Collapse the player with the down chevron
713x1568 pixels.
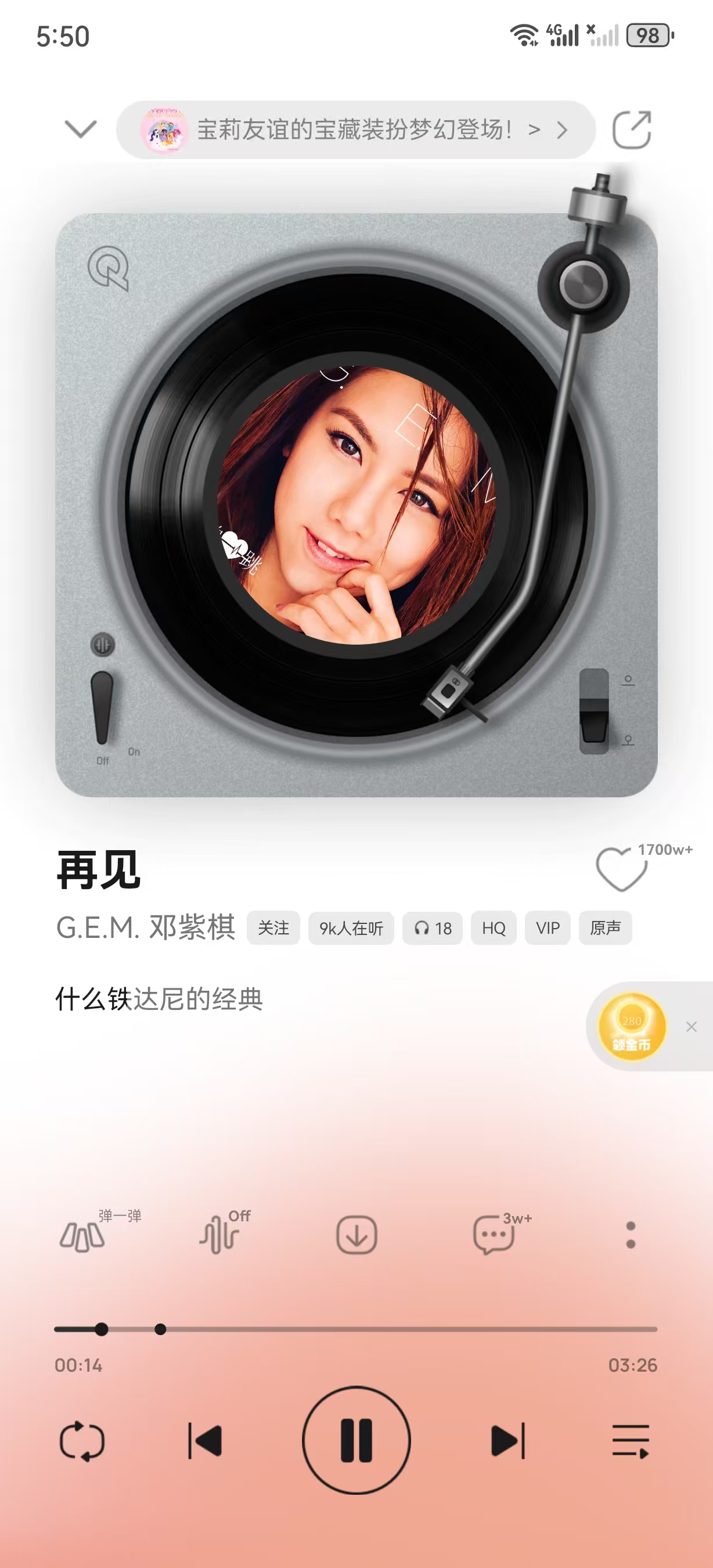tap(80, 129)
